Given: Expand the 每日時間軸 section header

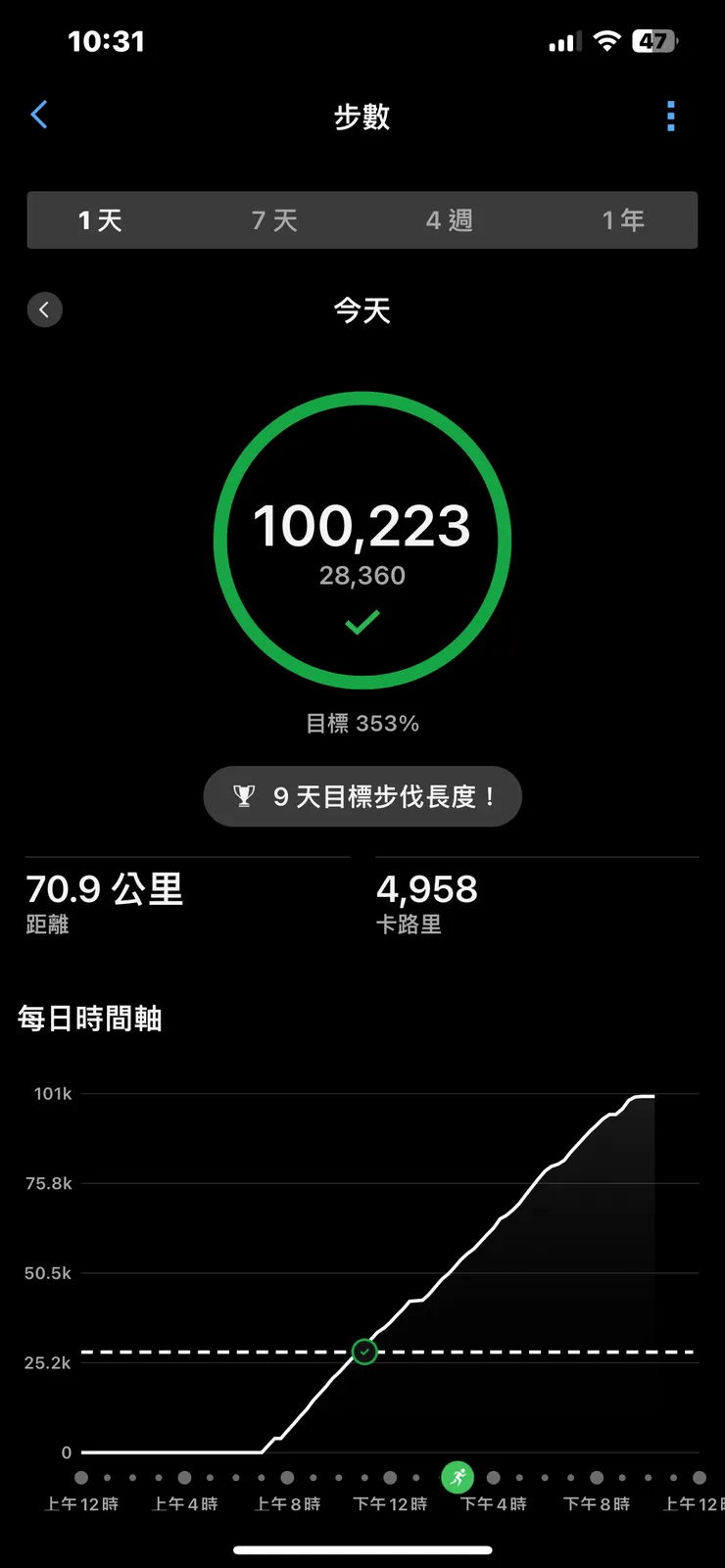Looking at the screenshot, I should click(x=90, y=1019).
